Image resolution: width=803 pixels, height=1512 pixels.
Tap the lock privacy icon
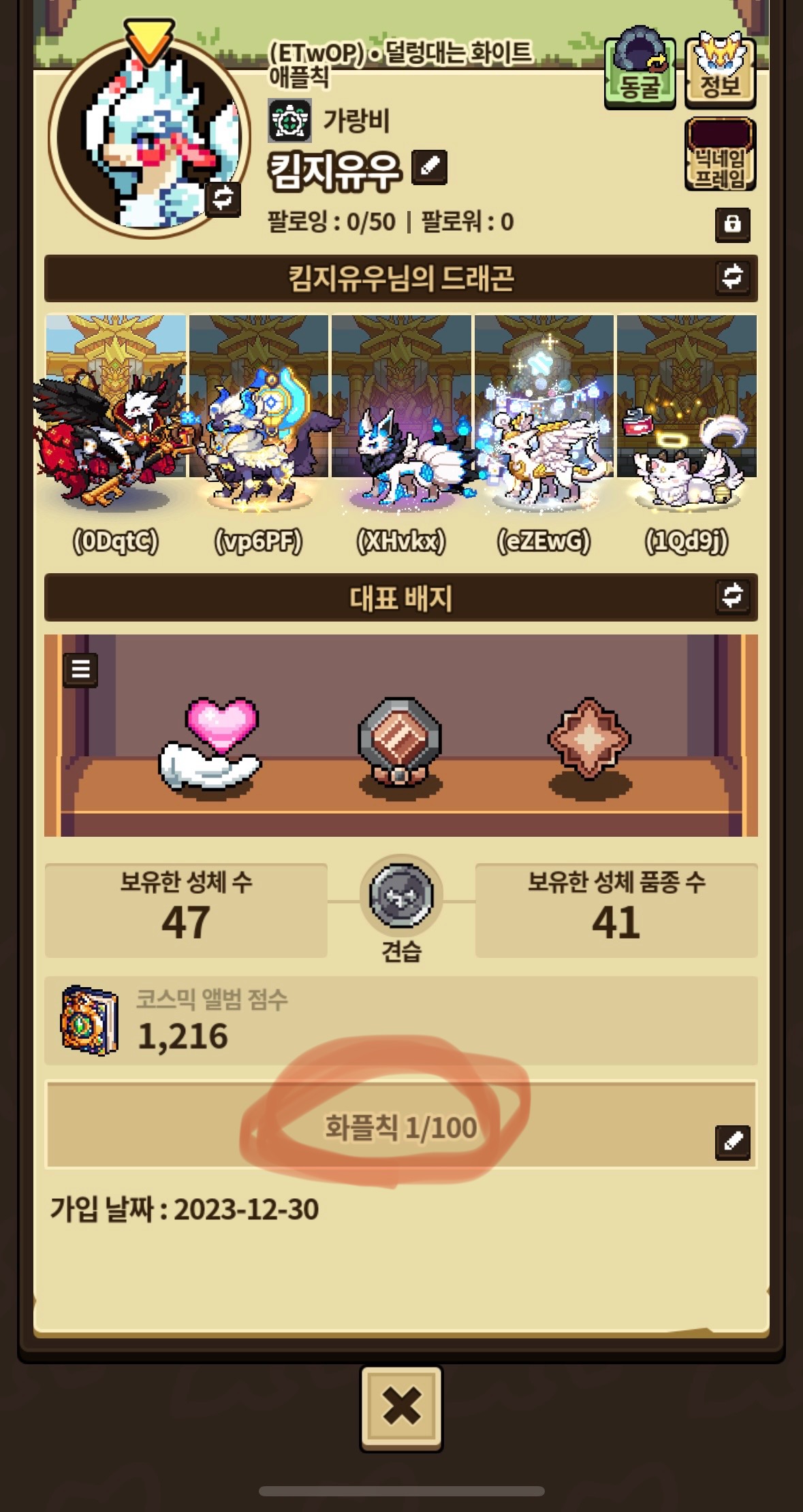732,224
